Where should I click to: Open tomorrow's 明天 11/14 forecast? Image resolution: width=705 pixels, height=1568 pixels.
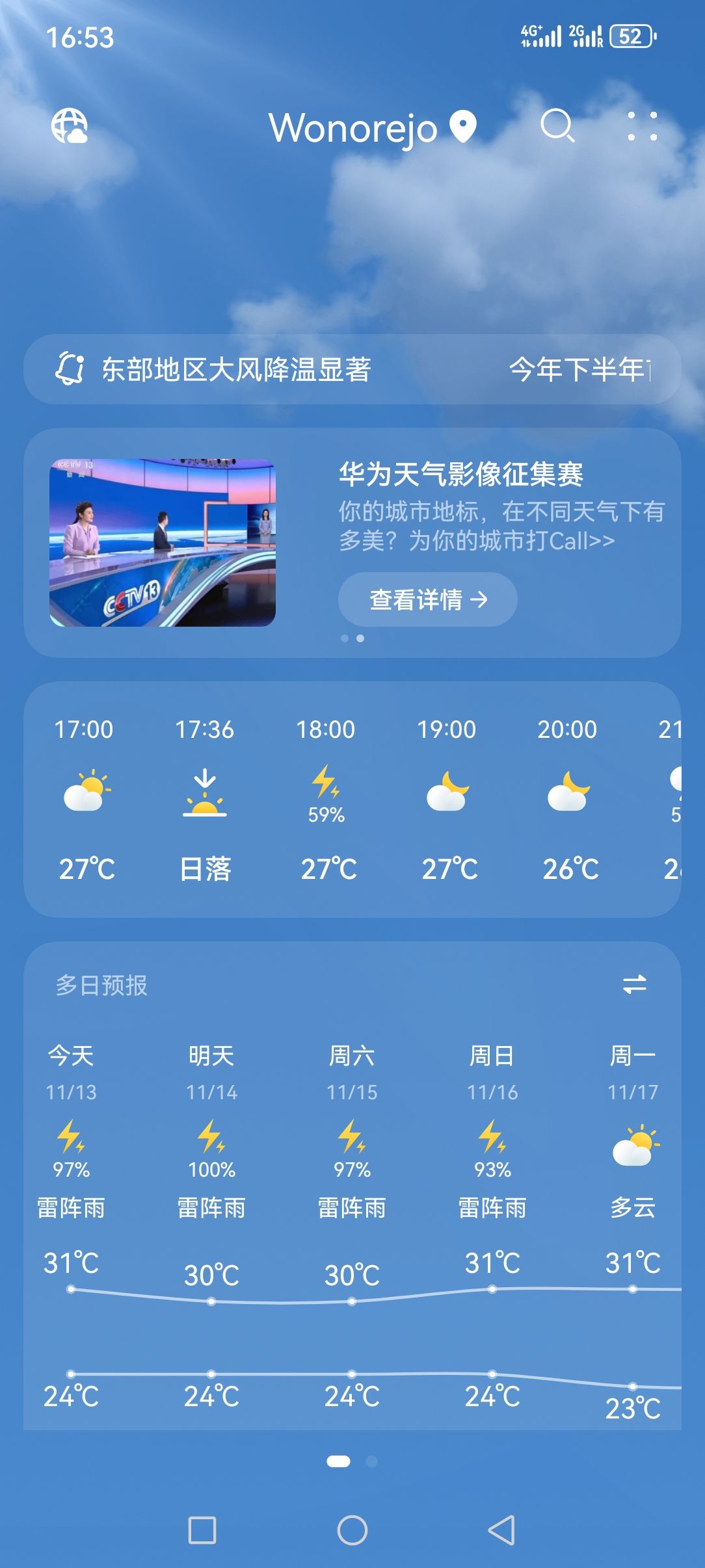(x=211, y=1131)
